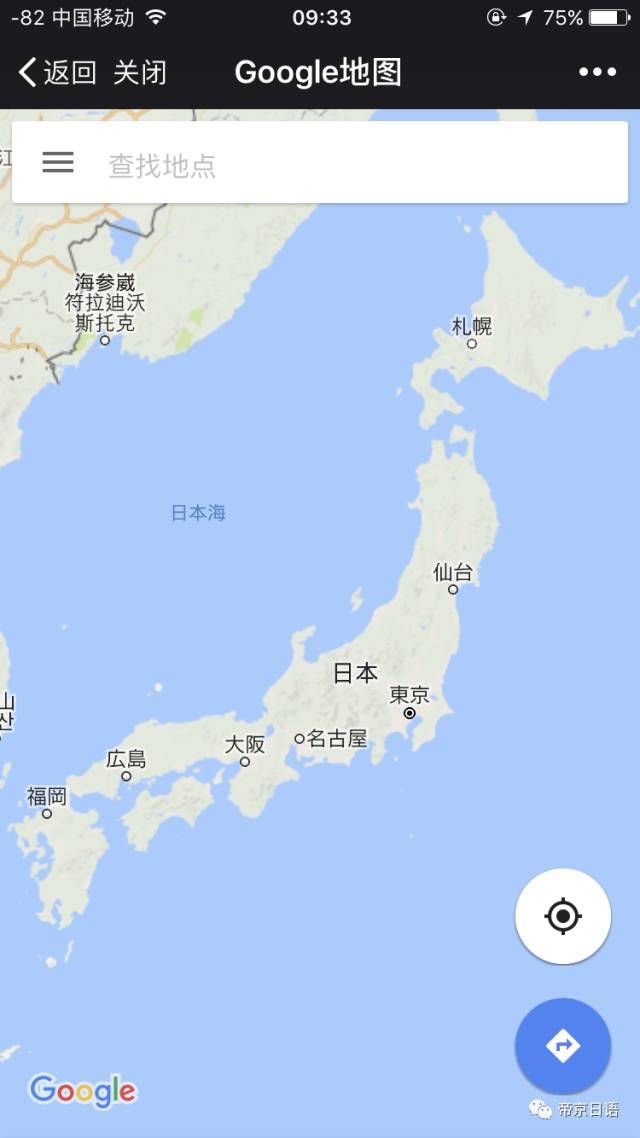
Task: Select the 札幌 city marker
Action: [472, 343]
